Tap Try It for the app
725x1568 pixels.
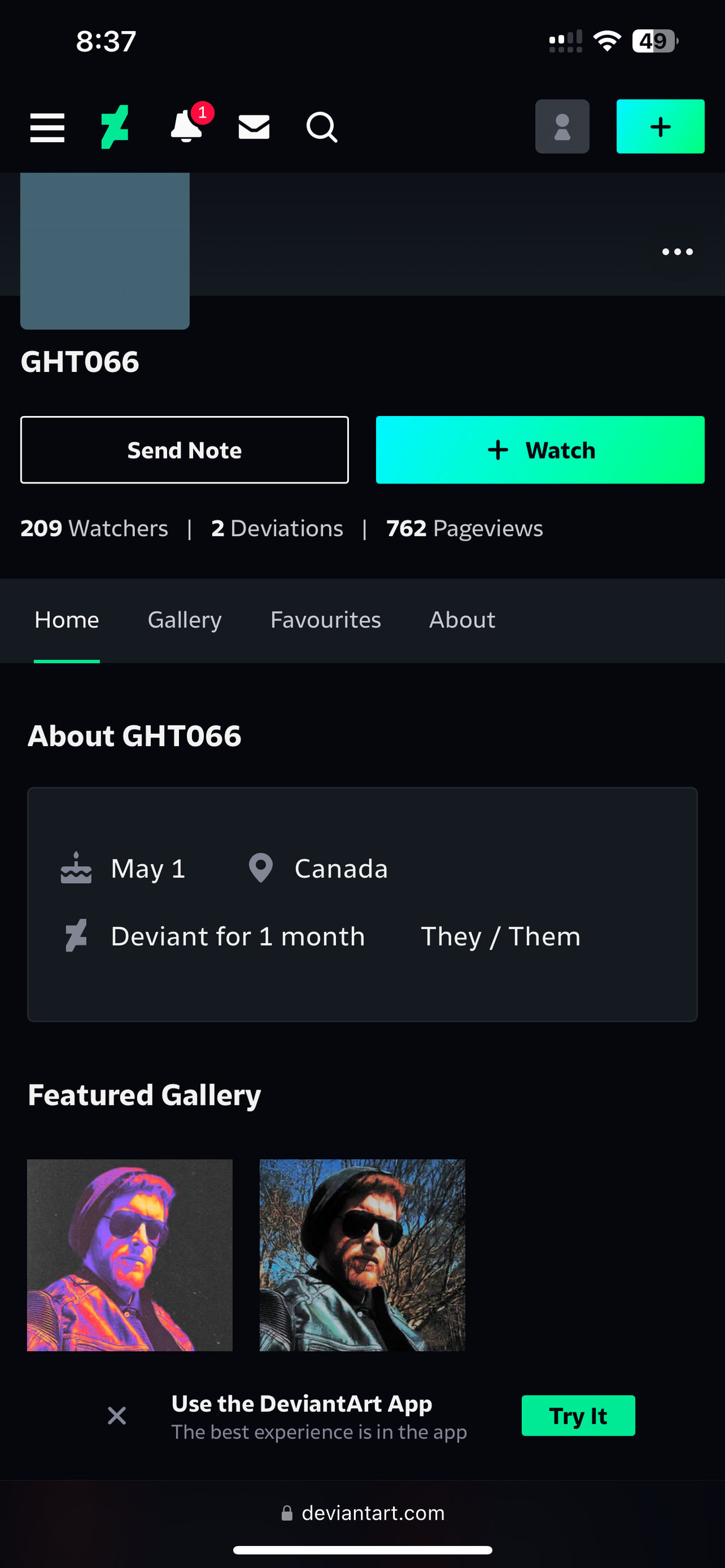click(578, 1416)
